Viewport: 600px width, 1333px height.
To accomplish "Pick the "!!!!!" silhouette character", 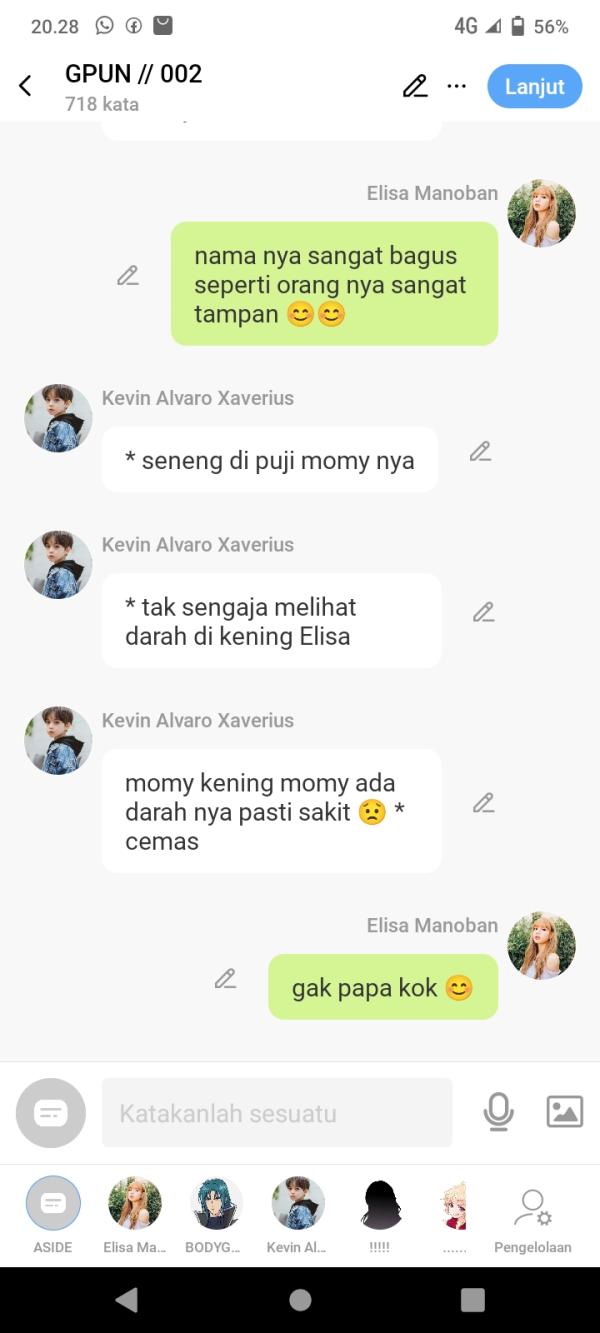I will [x=380, y=1204].
